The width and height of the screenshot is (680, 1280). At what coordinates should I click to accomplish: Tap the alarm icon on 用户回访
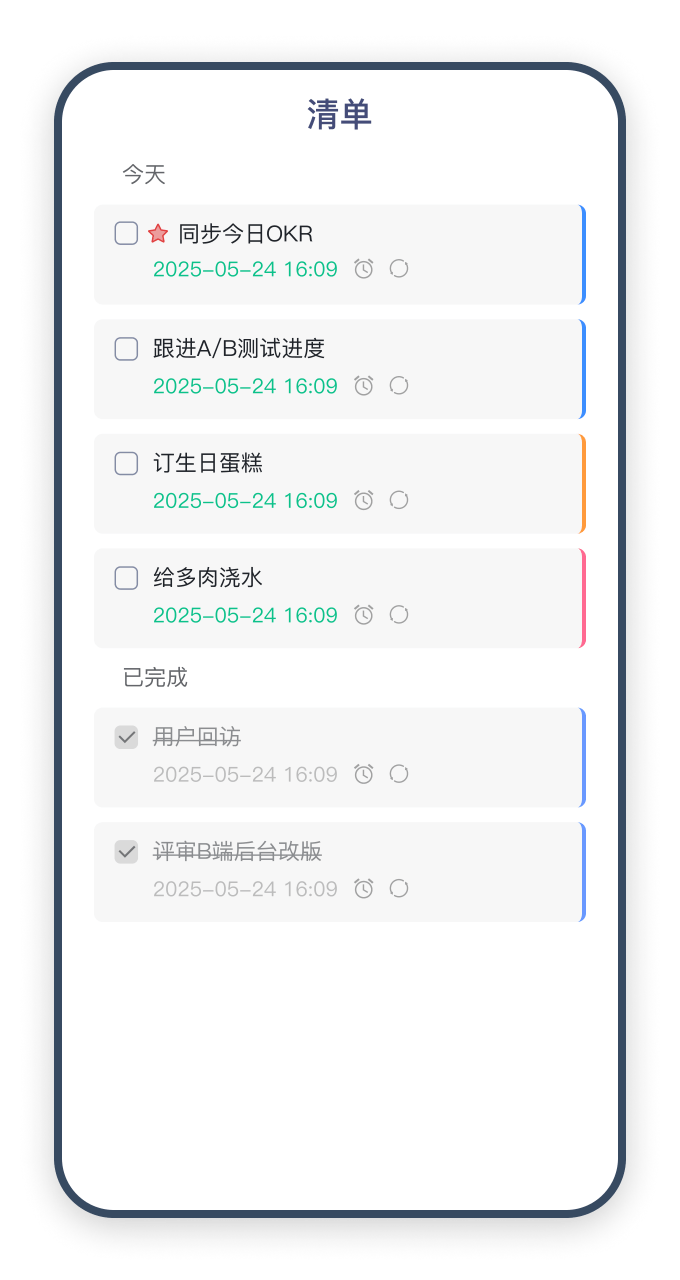pos(364,774)
